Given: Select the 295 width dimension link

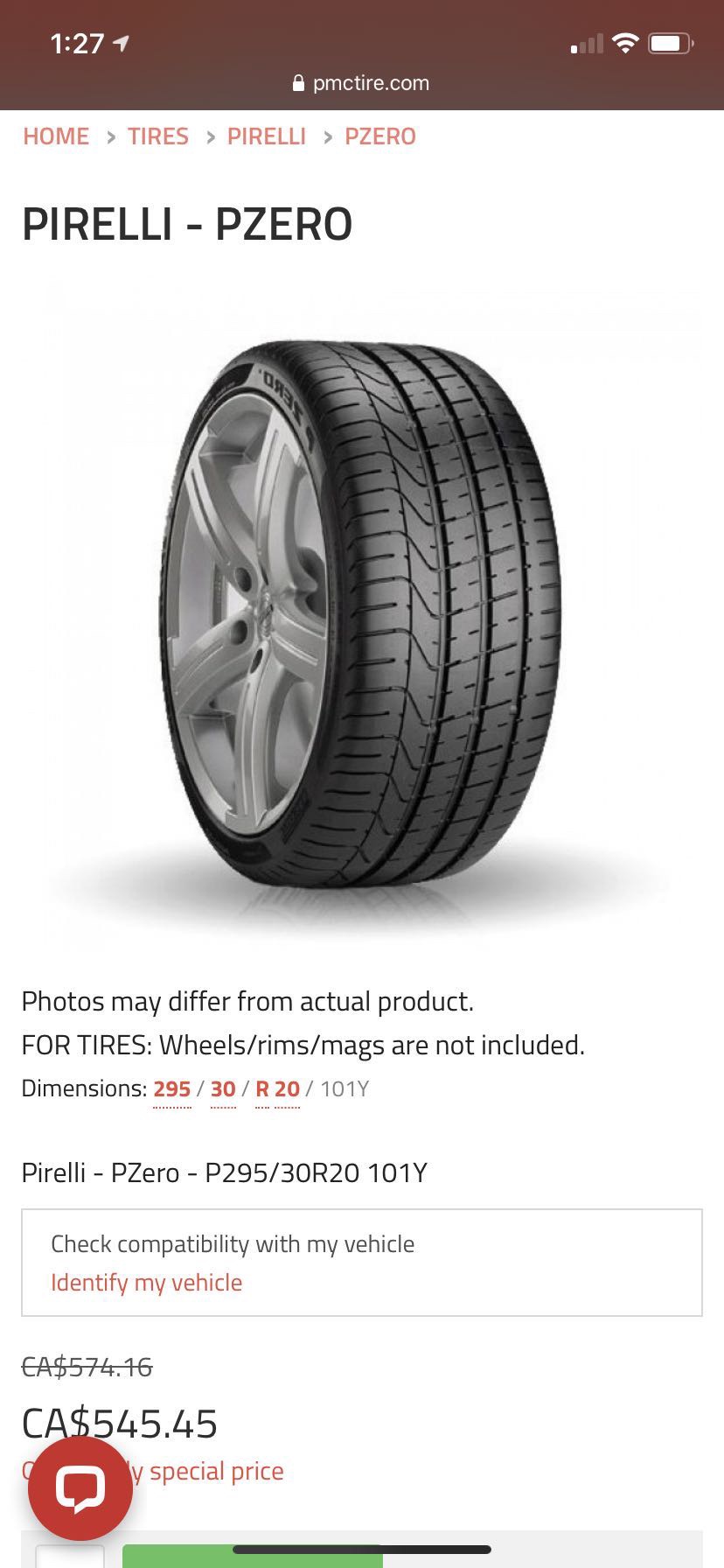Looking at the screenshot, I should [x=171, y=1088].
